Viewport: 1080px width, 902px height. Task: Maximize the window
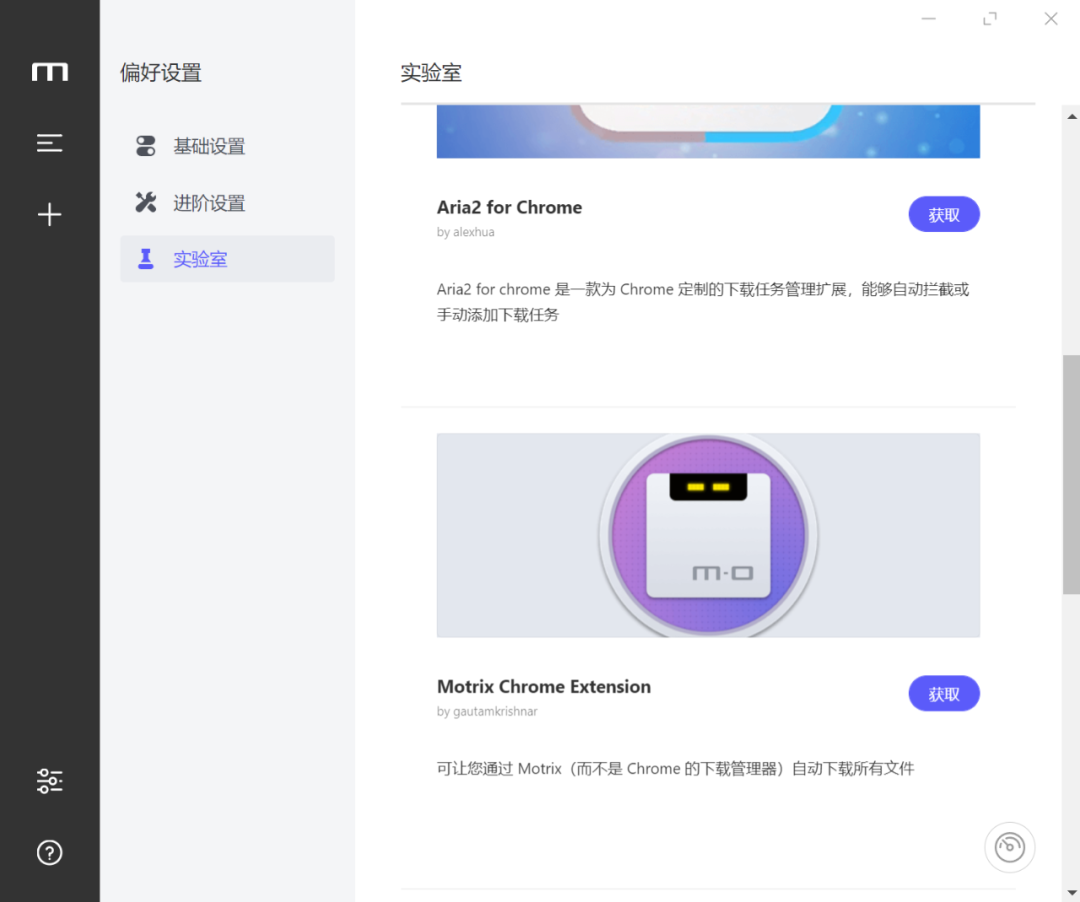(990, 19)
